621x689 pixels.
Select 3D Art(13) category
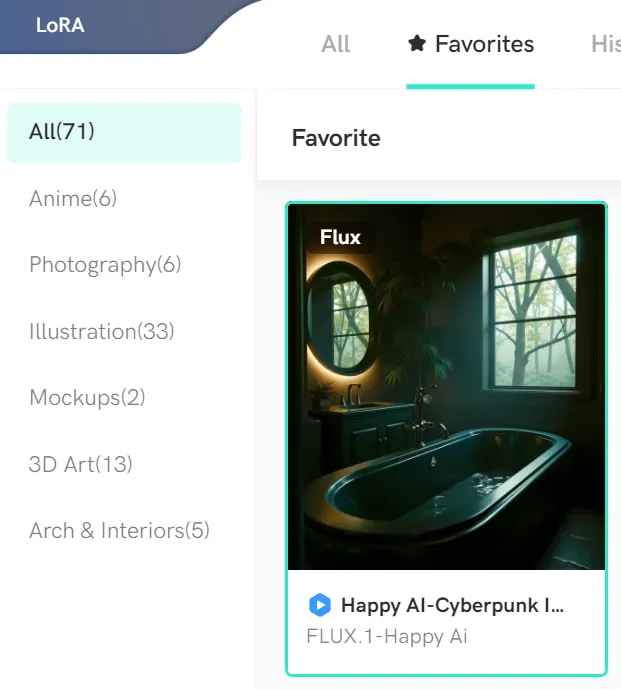[80, 464]
